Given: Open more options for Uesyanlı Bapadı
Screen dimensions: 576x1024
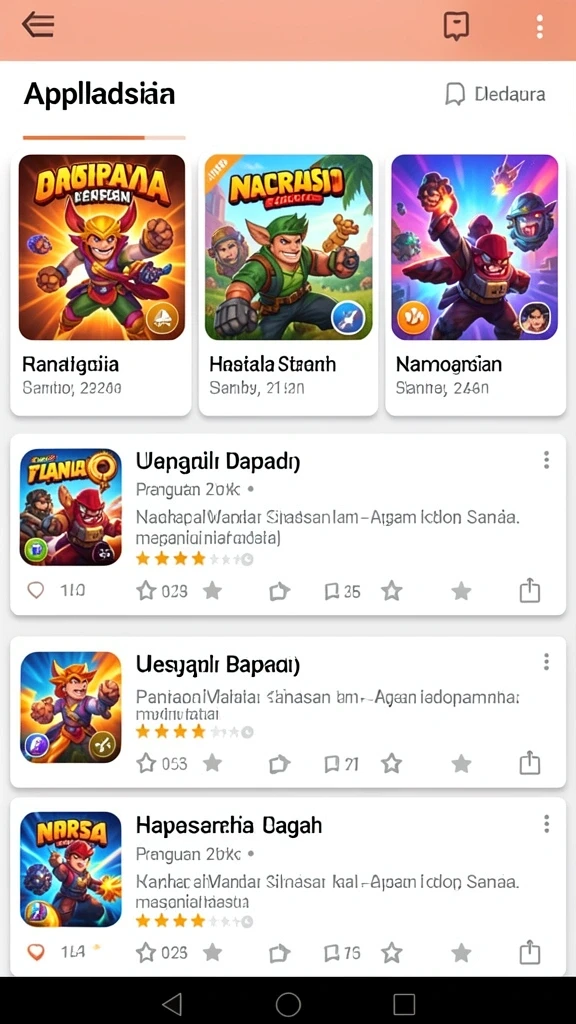Looking at the screenshot, I should 547,662.
